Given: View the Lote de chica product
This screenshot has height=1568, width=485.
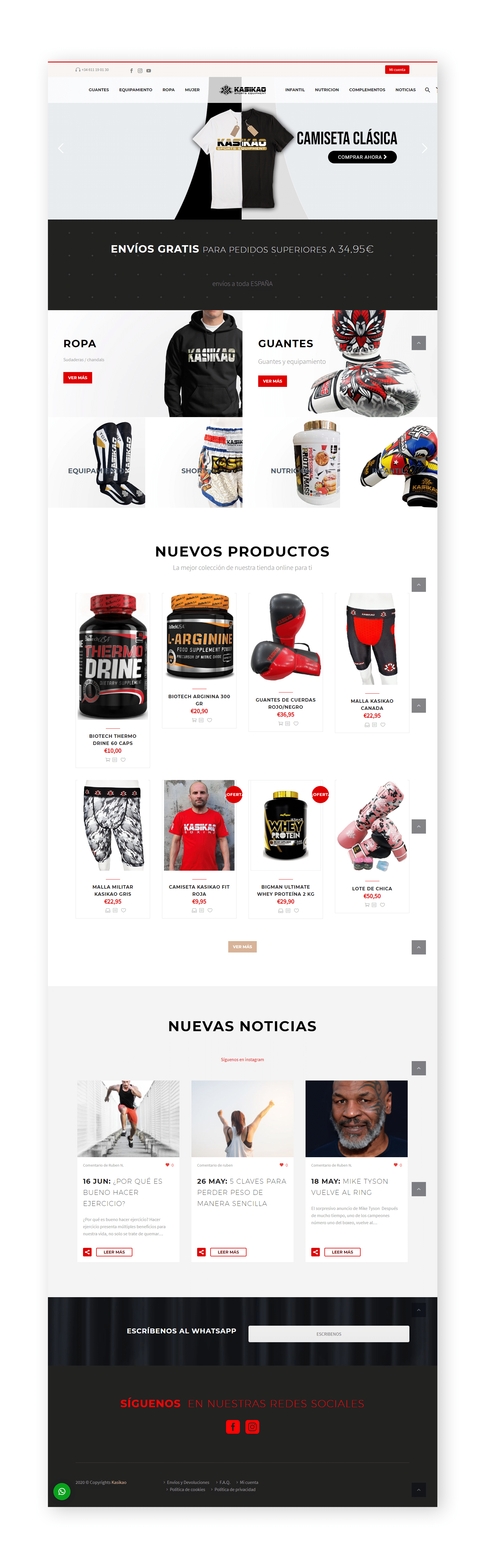Looking at the screenshot, I should point(372,888).
